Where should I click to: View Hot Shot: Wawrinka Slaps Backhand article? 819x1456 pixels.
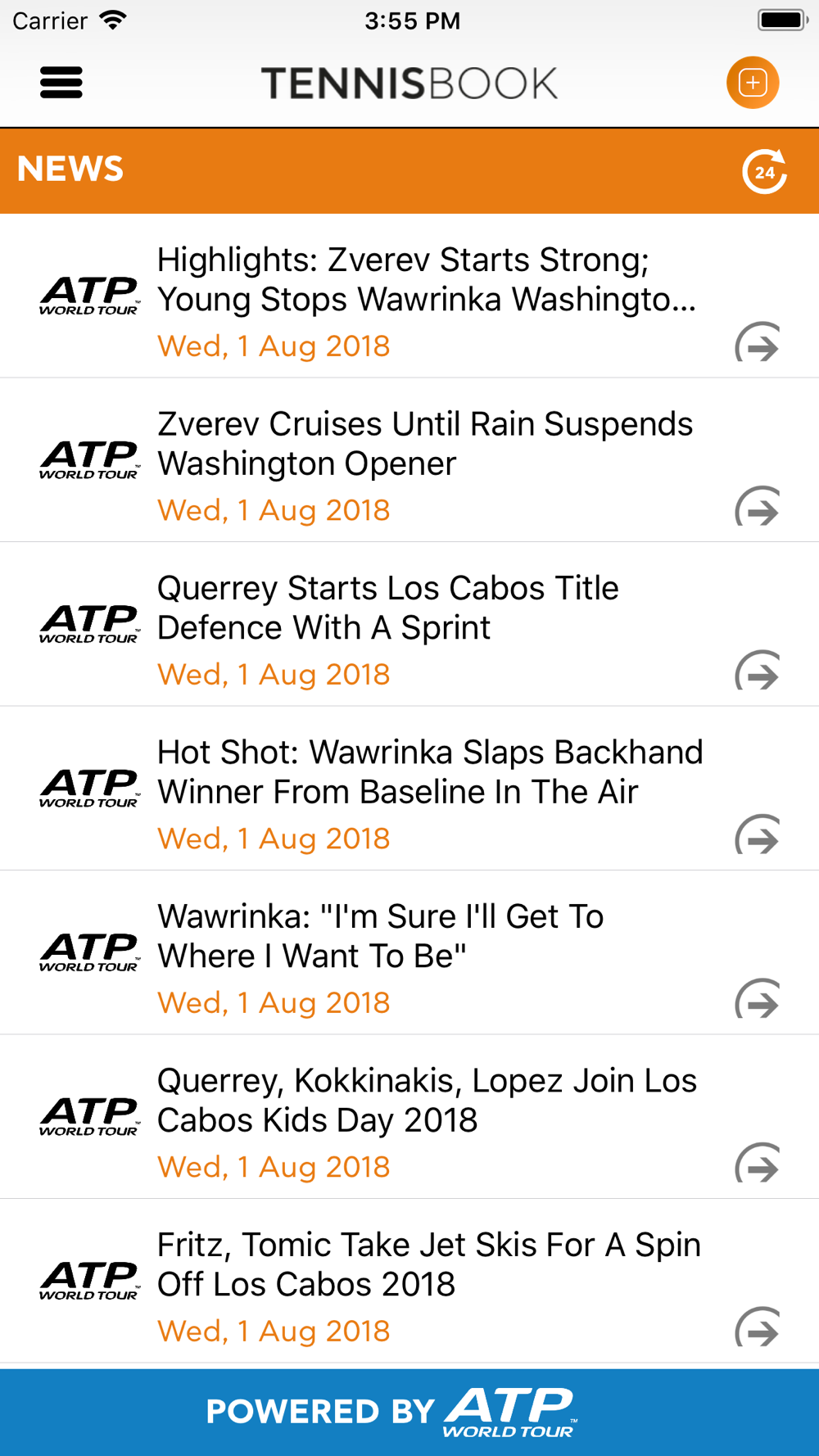[x=409, y=789]
